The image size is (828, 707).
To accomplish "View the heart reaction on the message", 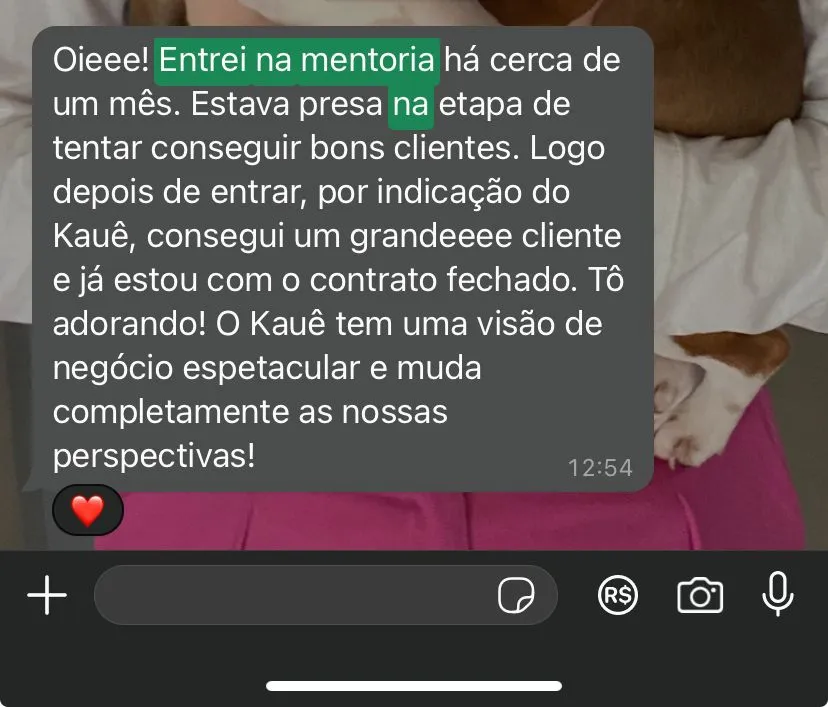I will [88, 511].
